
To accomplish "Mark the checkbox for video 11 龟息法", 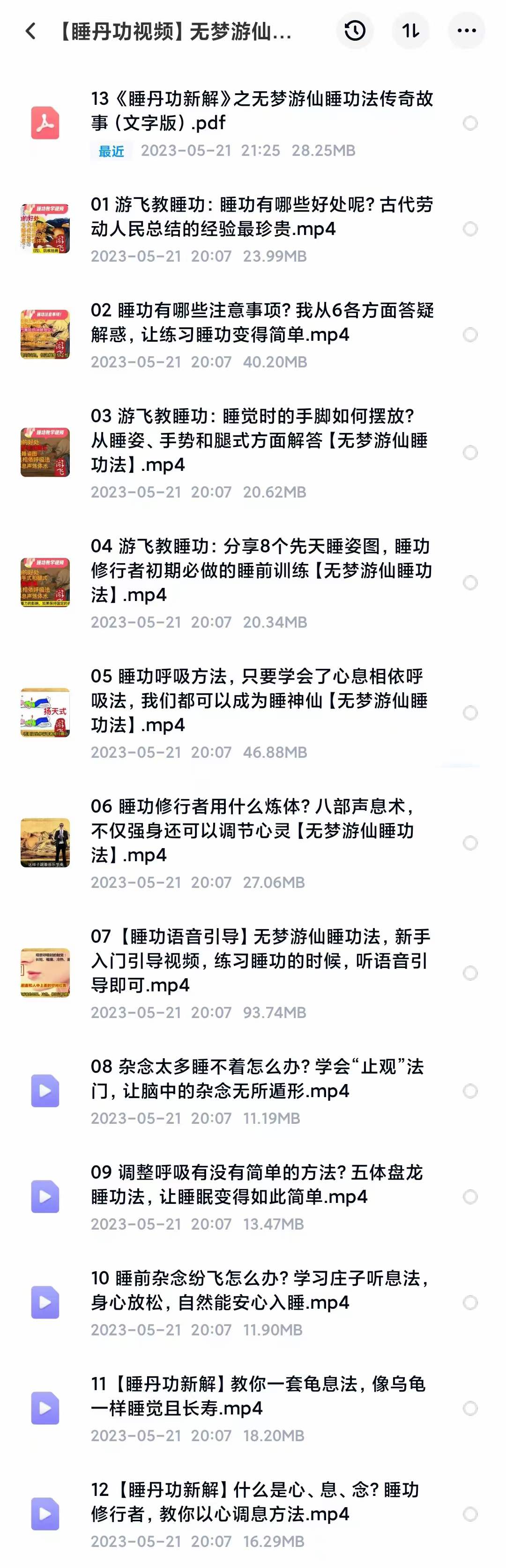I will point(470,1408).
